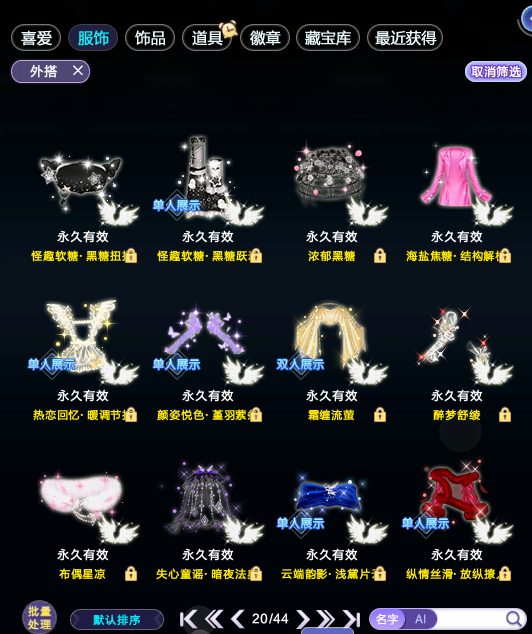This screenshot has width=532, height=634.
Task: Open the 默认排序 sort dropdown
Action: 117,619
